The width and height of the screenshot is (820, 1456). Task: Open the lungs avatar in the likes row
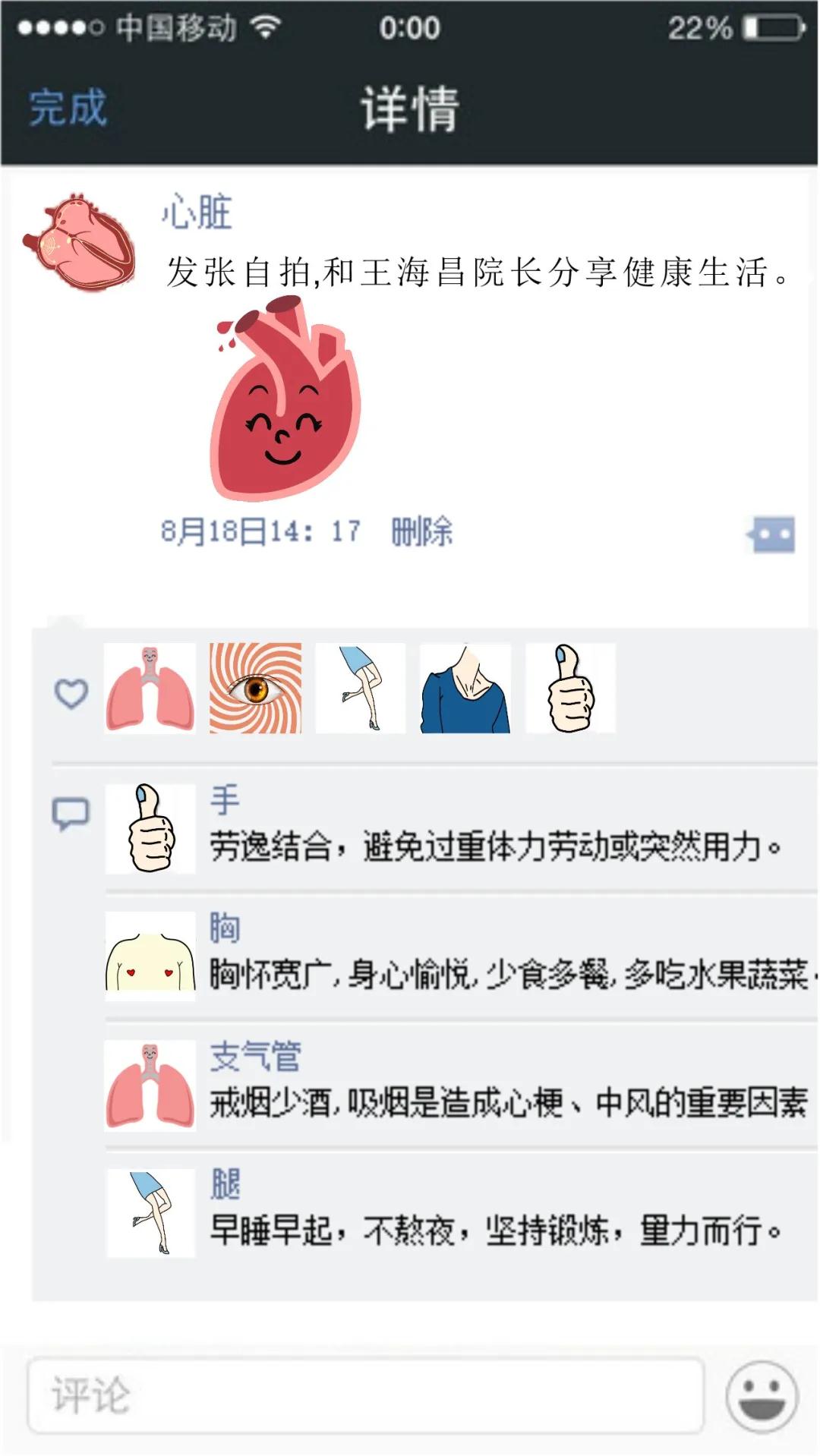pyautogui.click(x=150, y=689)
